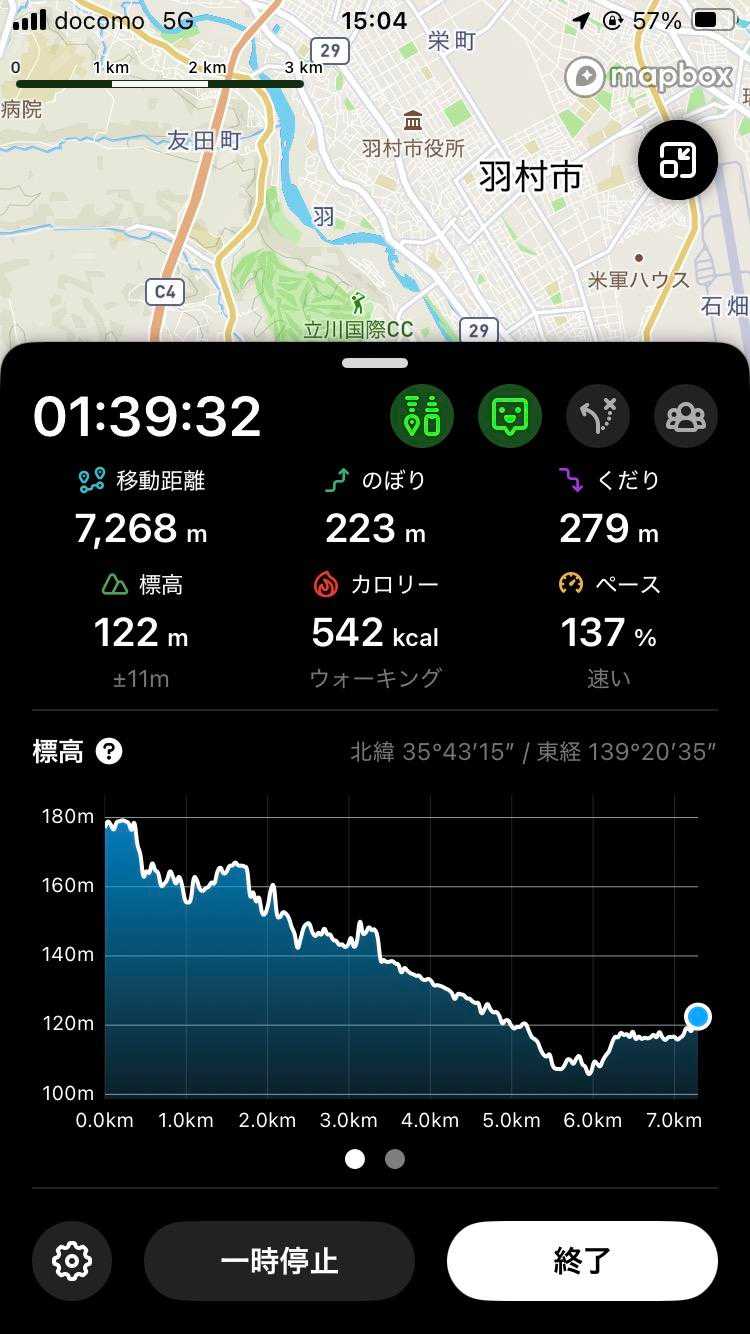This screenshot has height=1334, width=750.
Task: Tap the panel's drag handle
Action: coord(375,363)
